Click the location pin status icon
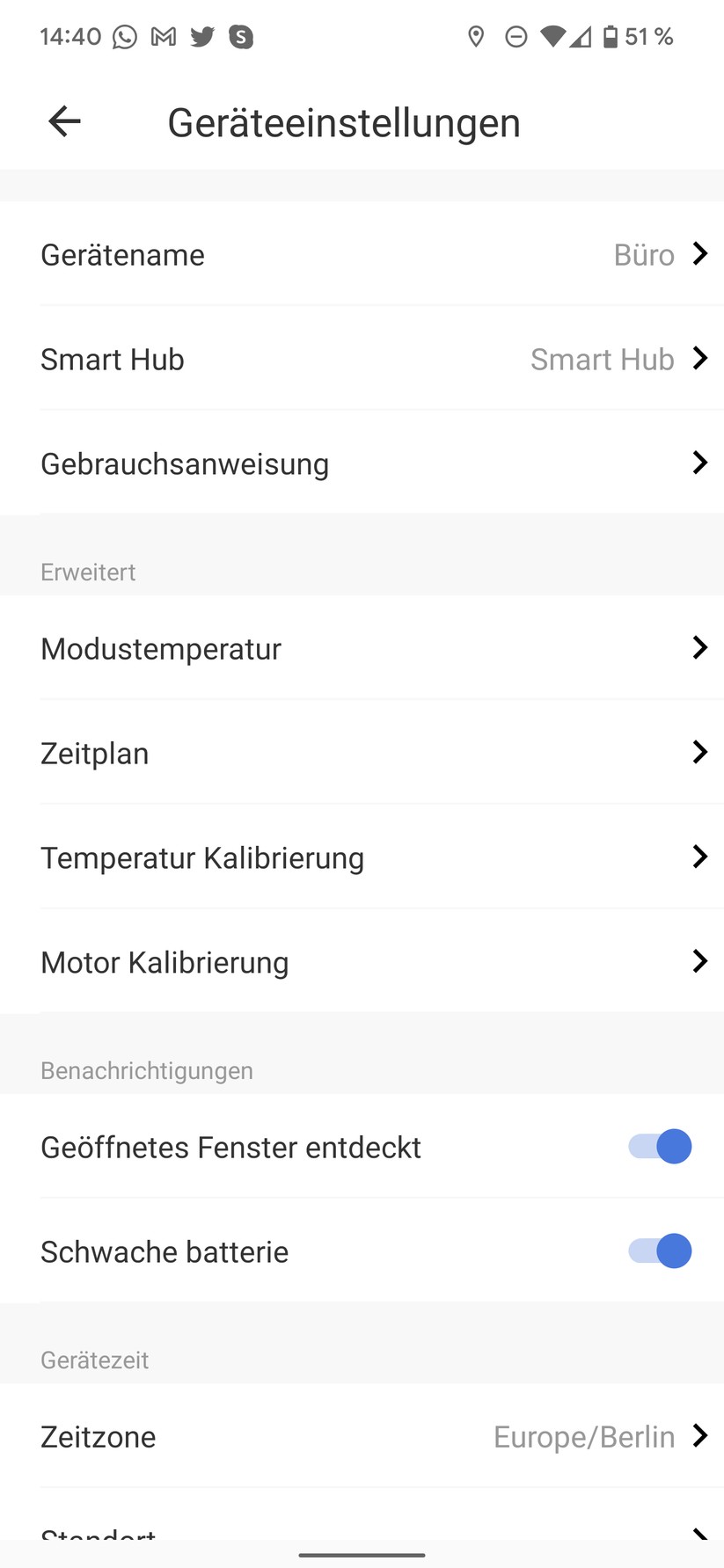Viewport: 724px width, 1568px height. click(476, 36)
